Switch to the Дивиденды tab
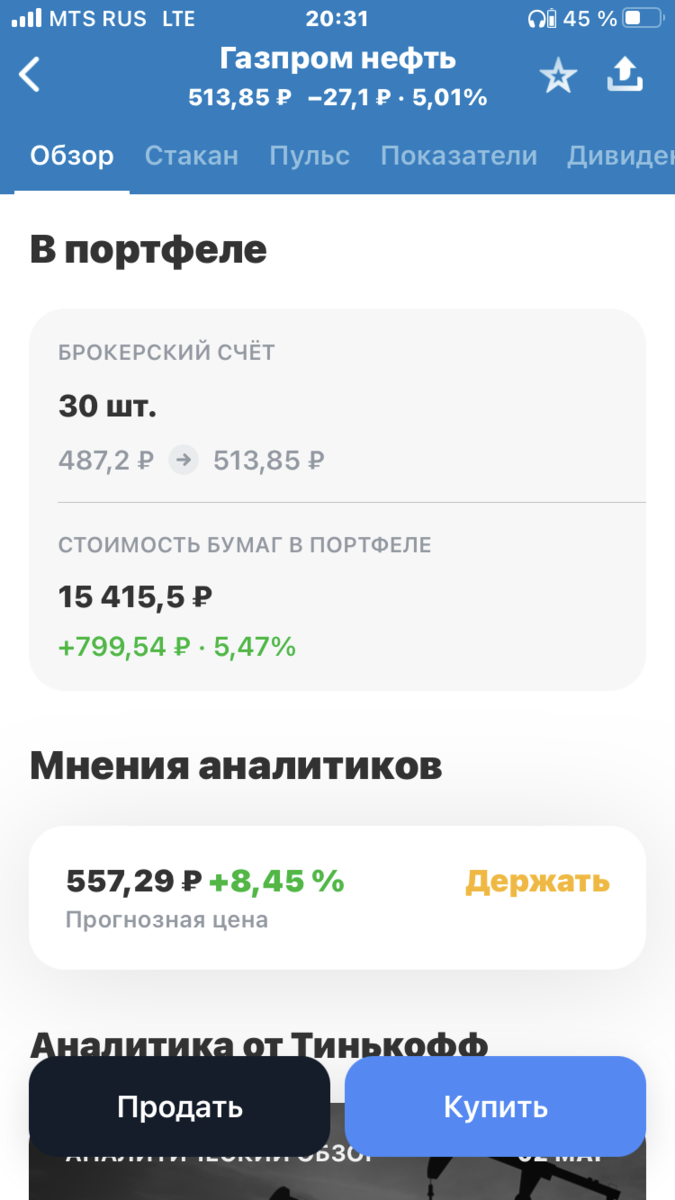 click(x=621, y=156)
